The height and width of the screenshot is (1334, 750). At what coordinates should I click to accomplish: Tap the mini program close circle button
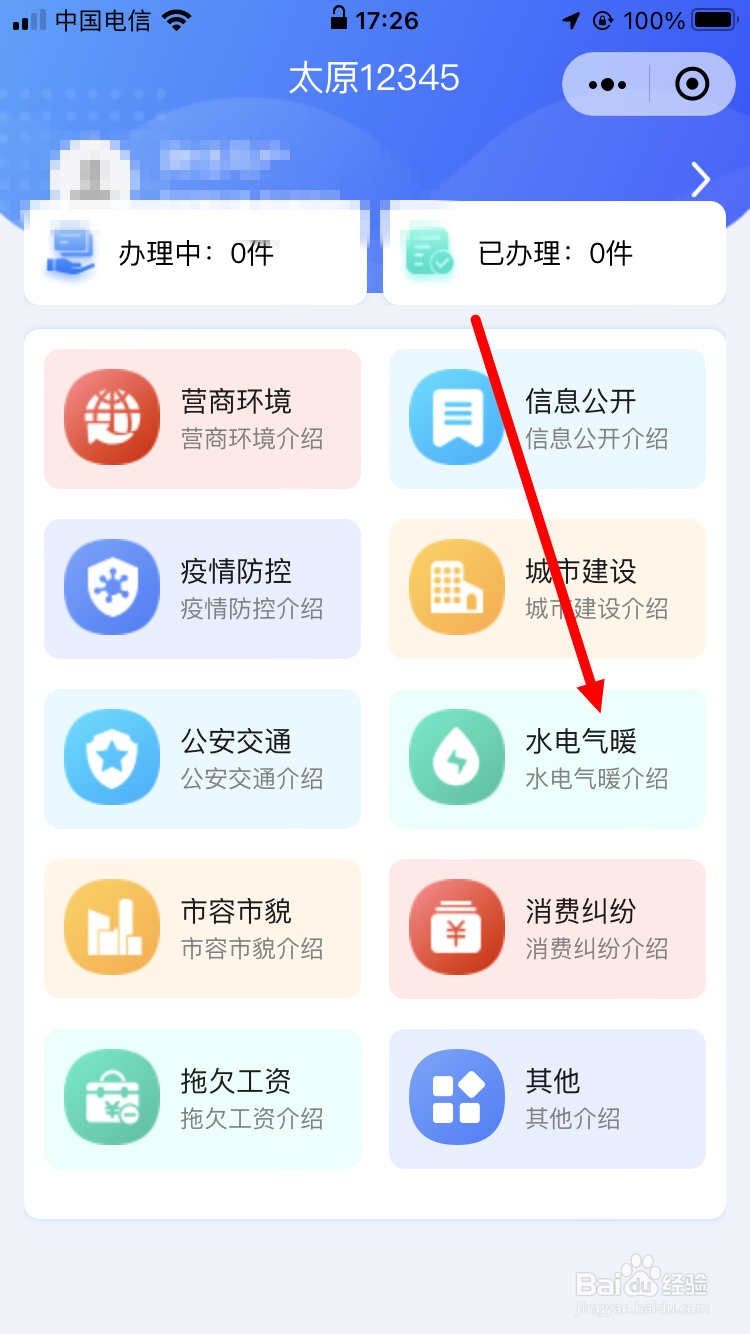point(692,84)
